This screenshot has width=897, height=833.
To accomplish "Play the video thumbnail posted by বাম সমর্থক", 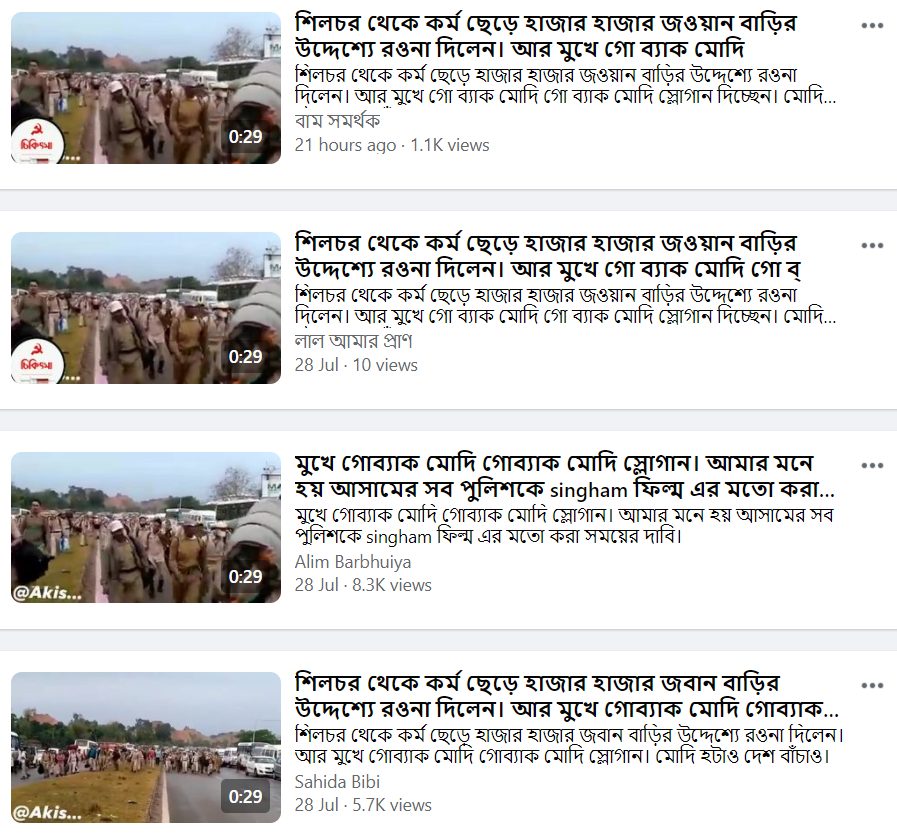I will coord(146,88).
